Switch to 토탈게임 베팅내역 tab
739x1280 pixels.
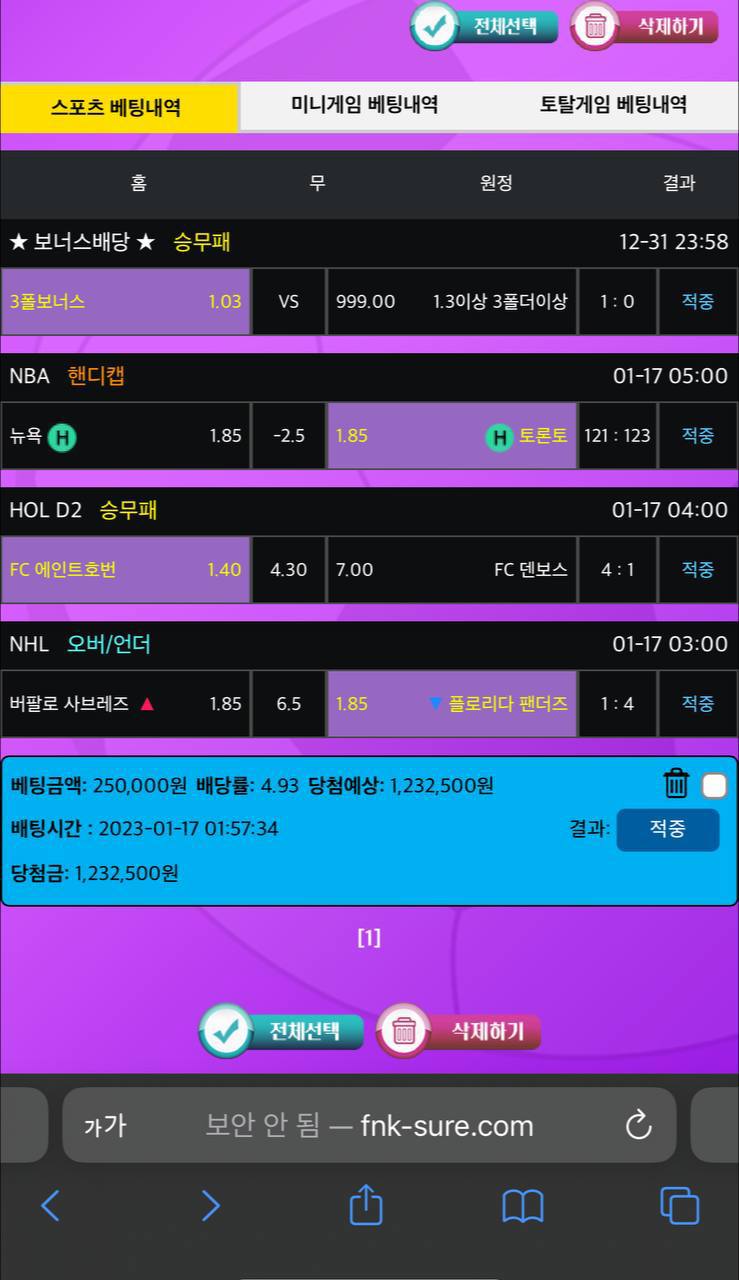click(x=613, y=105)
